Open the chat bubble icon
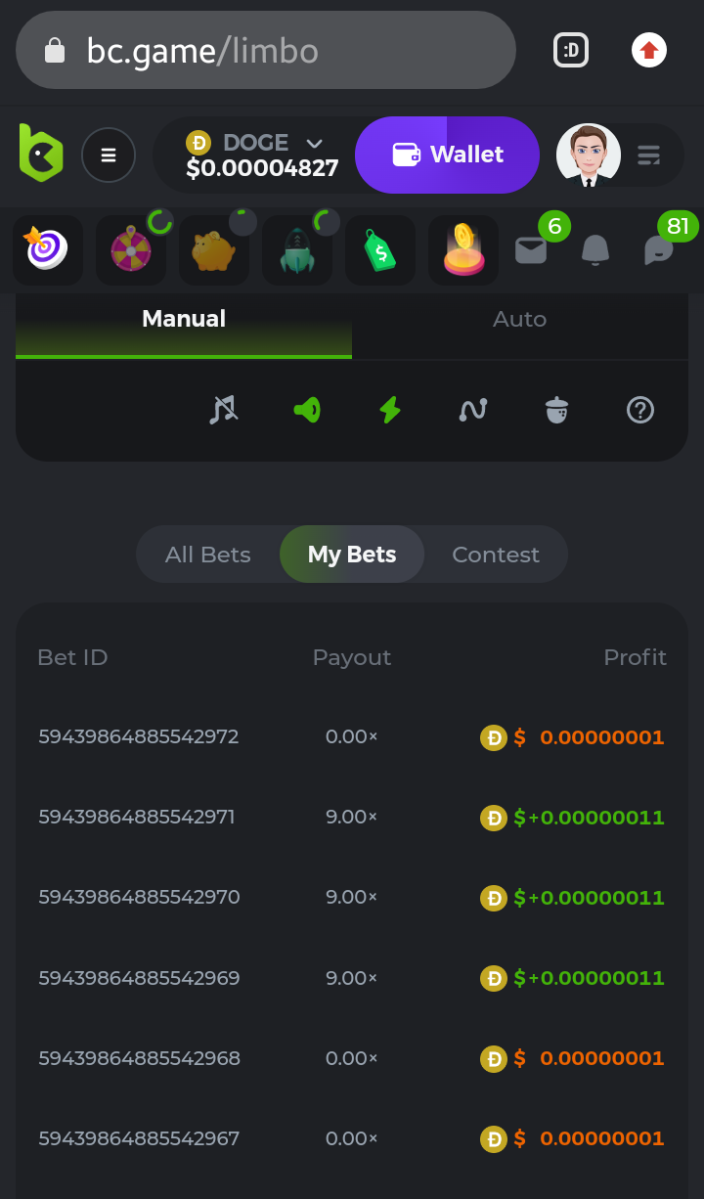 click(x=659, y=250)
